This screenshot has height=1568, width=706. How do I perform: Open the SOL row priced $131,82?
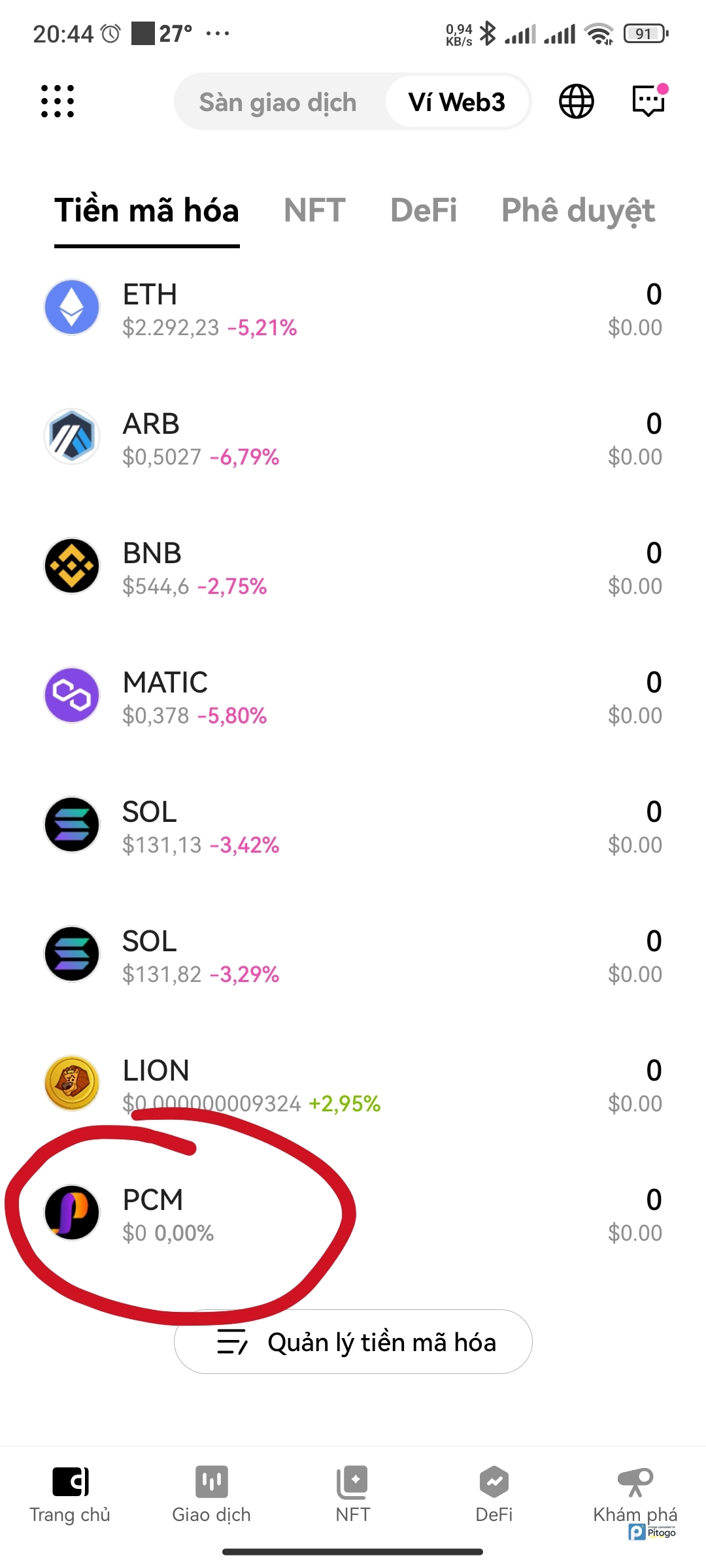[353, 955]
